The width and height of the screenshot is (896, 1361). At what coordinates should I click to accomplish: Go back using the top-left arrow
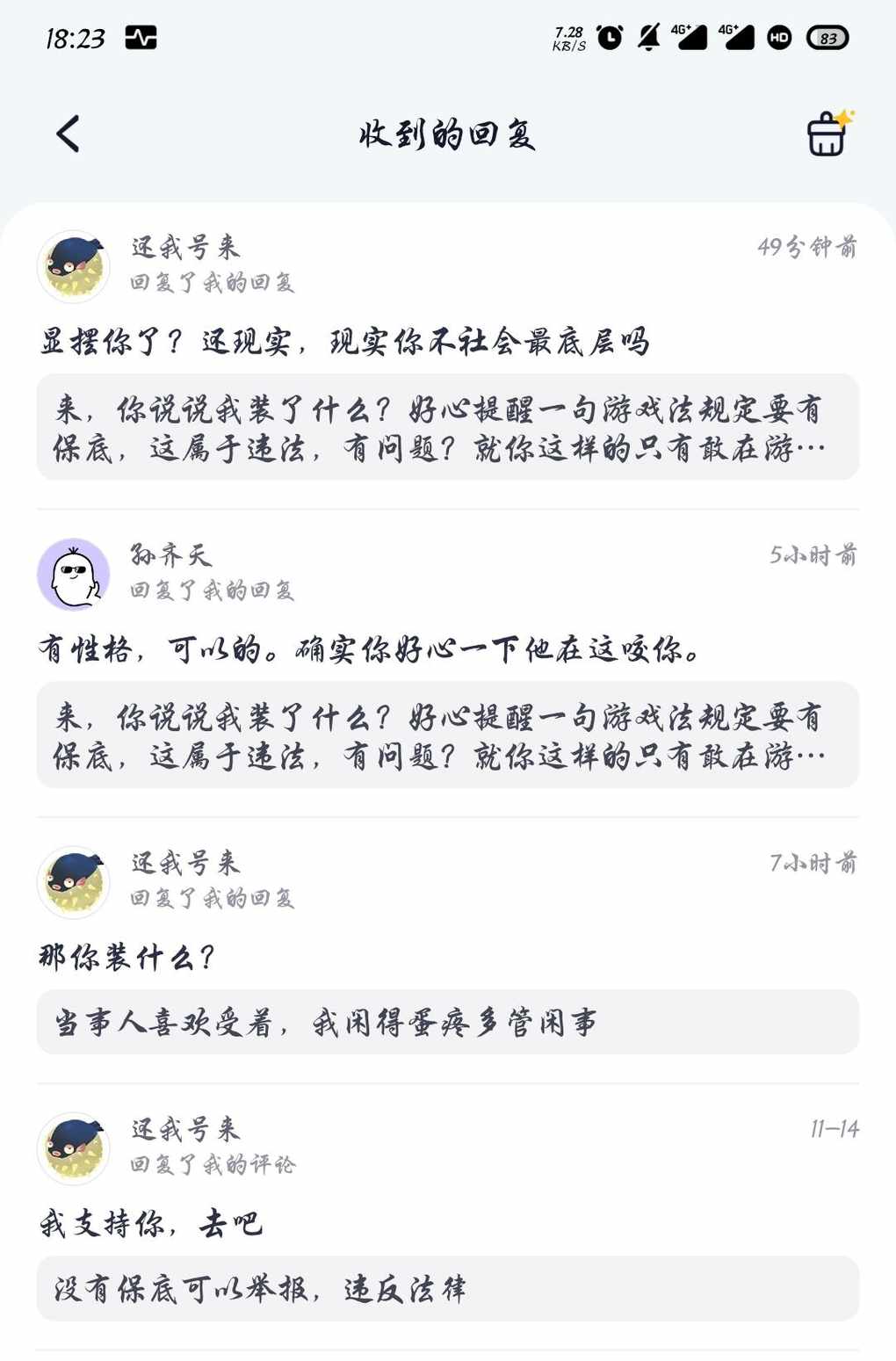(68, 134)
